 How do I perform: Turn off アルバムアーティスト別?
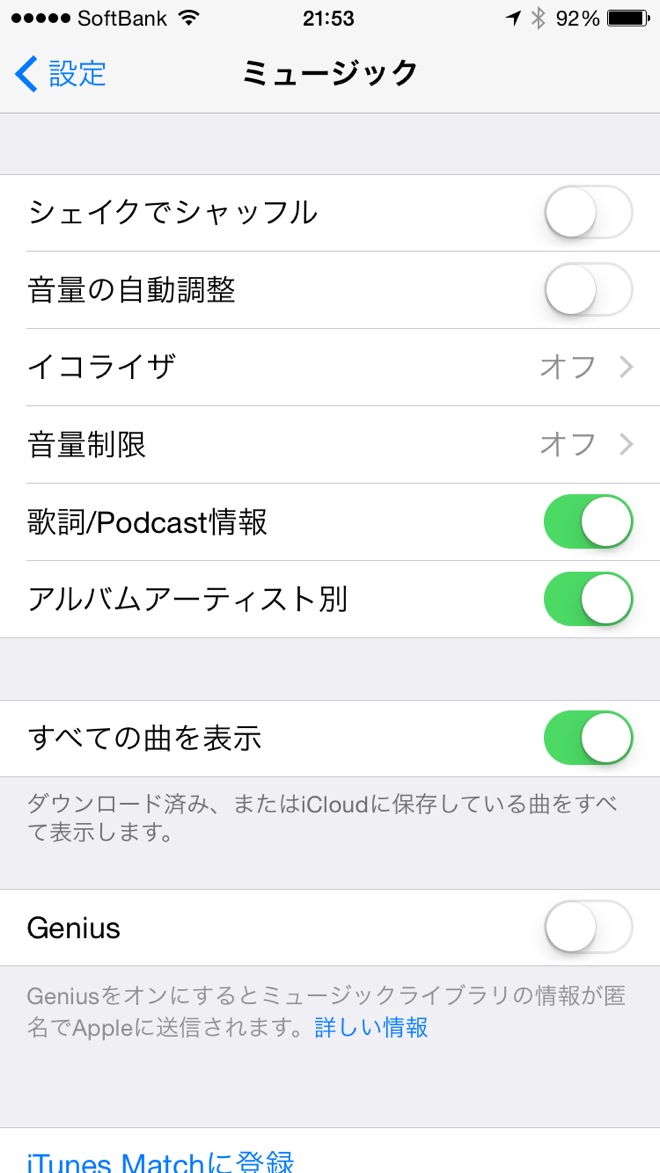588,599
